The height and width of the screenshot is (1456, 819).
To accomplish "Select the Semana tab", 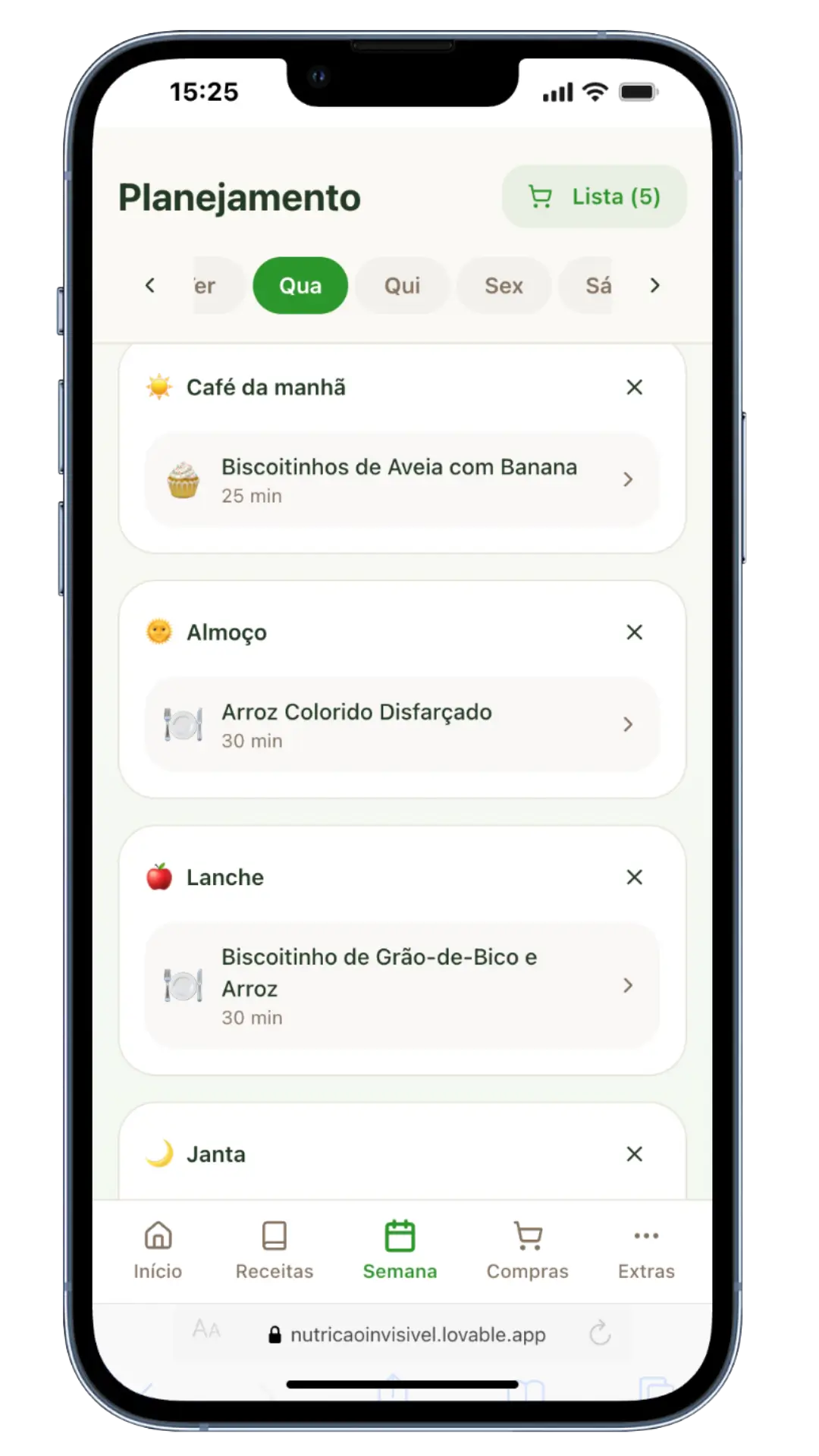I will 400,1251.
